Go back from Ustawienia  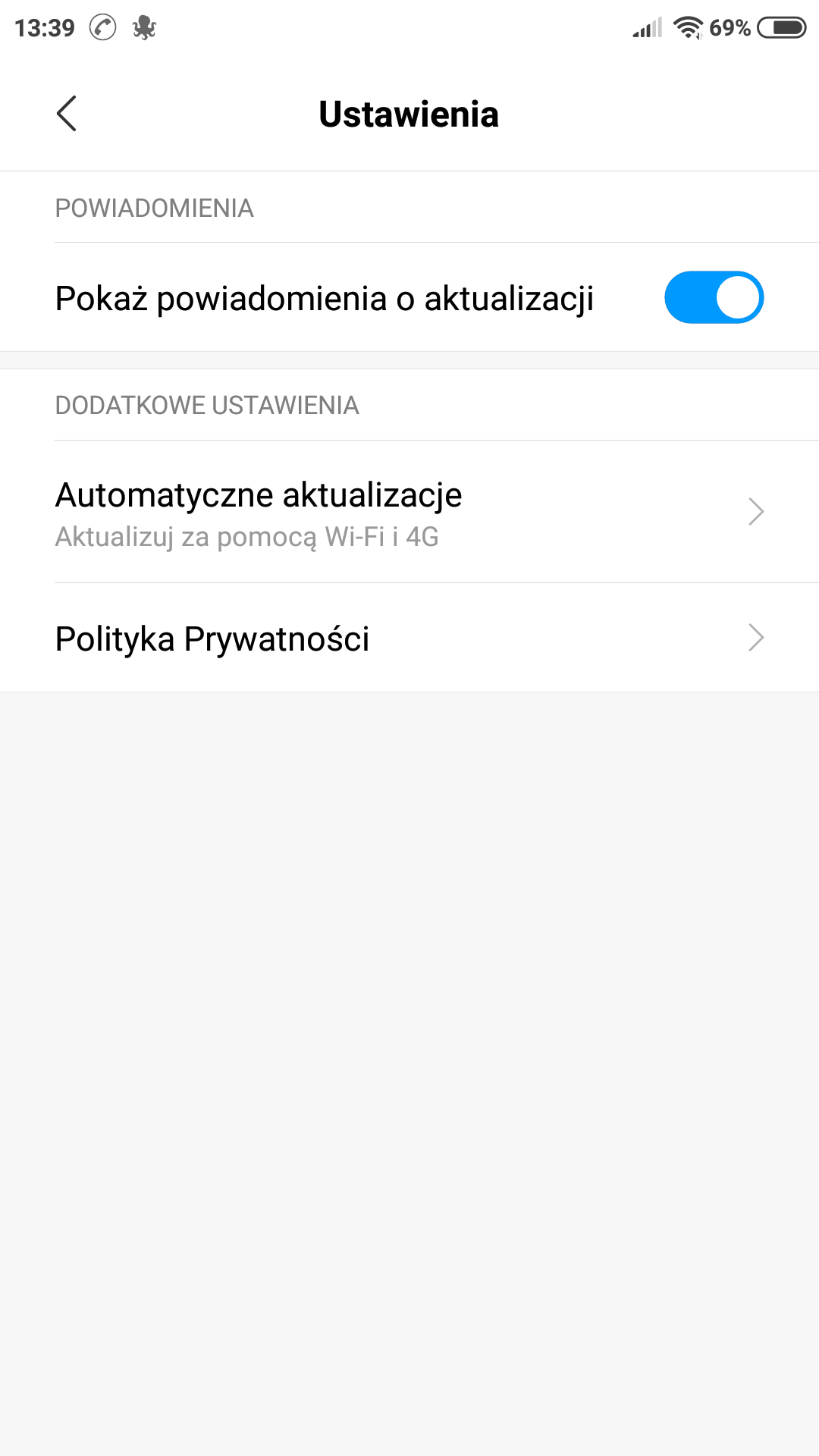tap(67, 114)
